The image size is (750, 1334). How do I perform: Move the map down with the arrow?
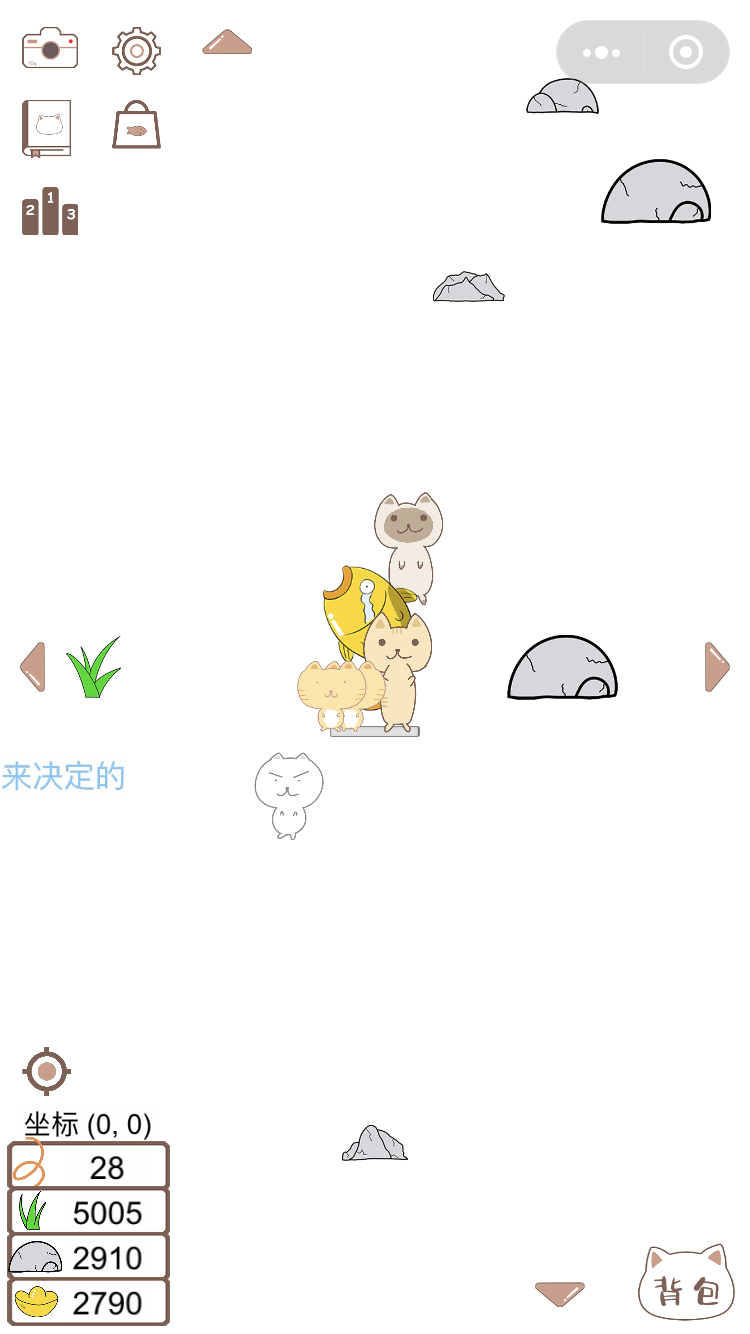[559, 1294]
